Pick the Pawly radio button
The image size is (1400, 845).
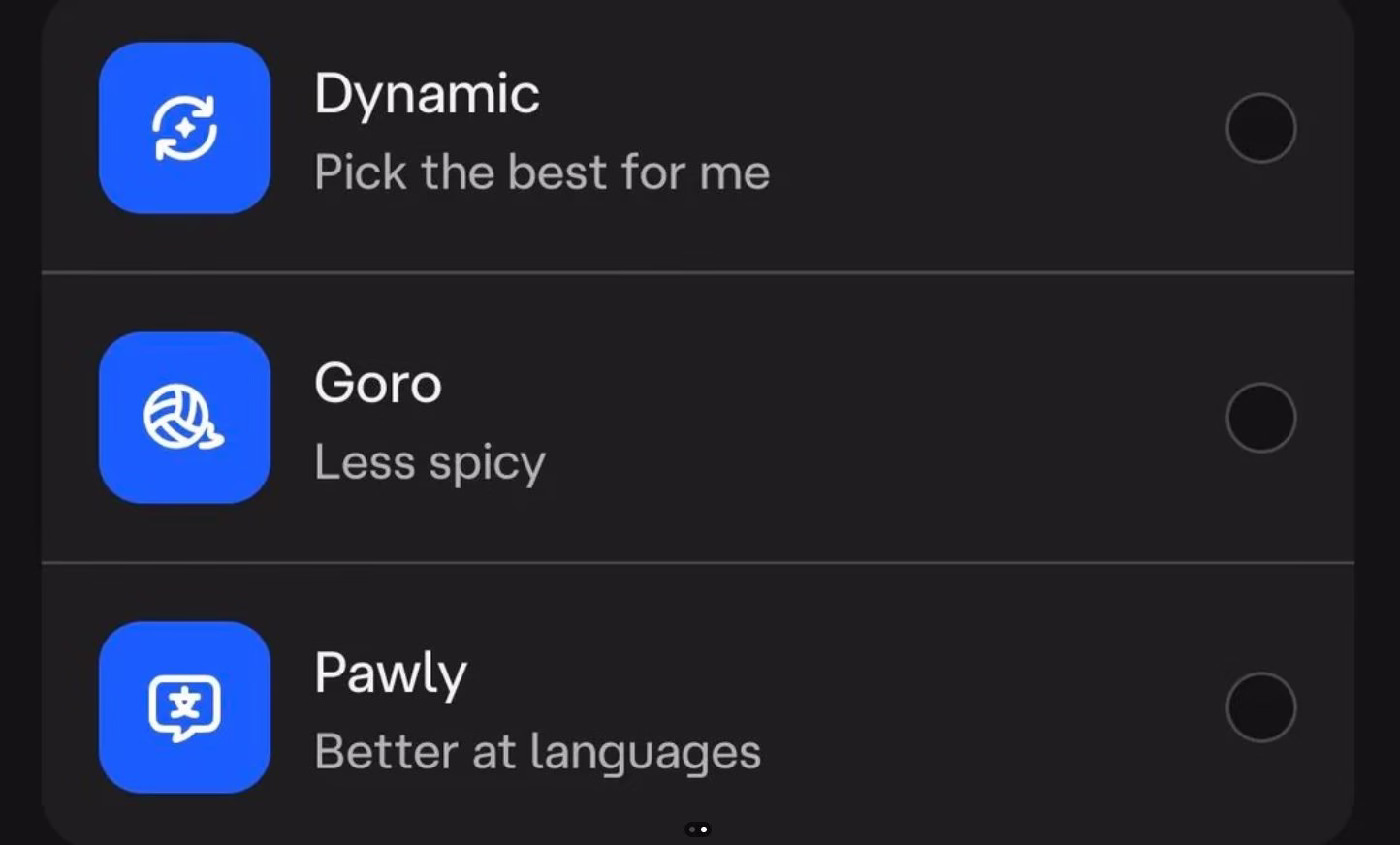[1260, 707]
